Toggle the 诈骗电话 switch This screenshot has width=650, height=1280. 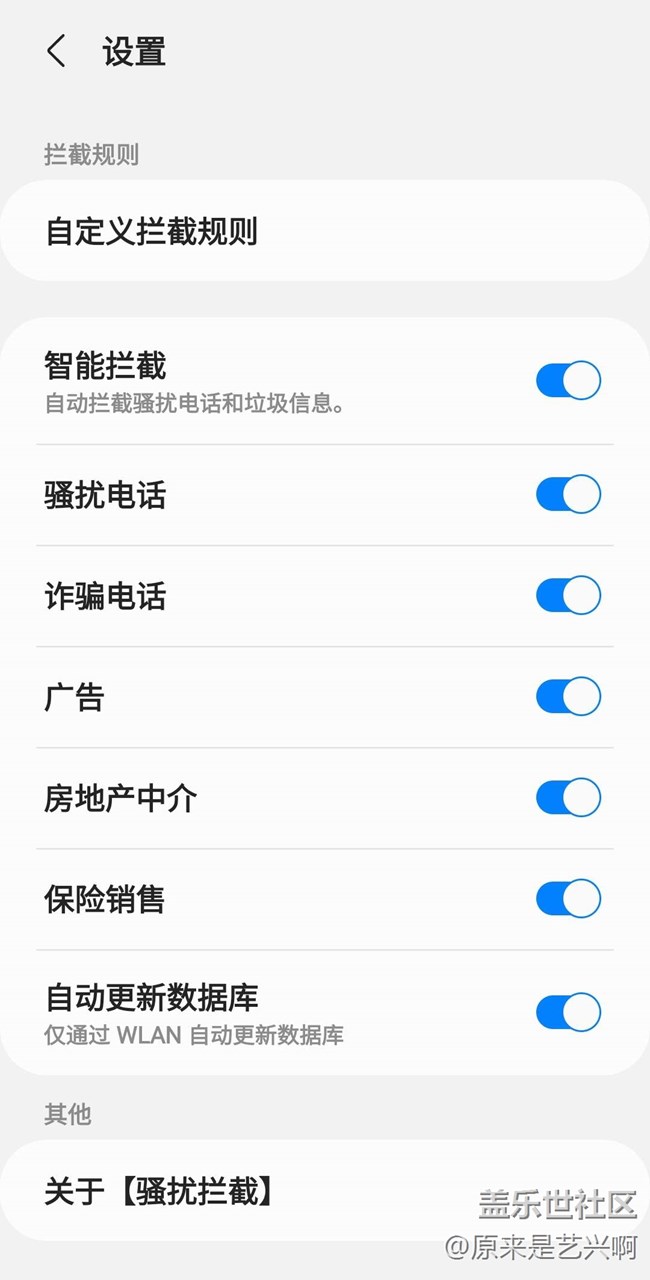click(568, 595)
